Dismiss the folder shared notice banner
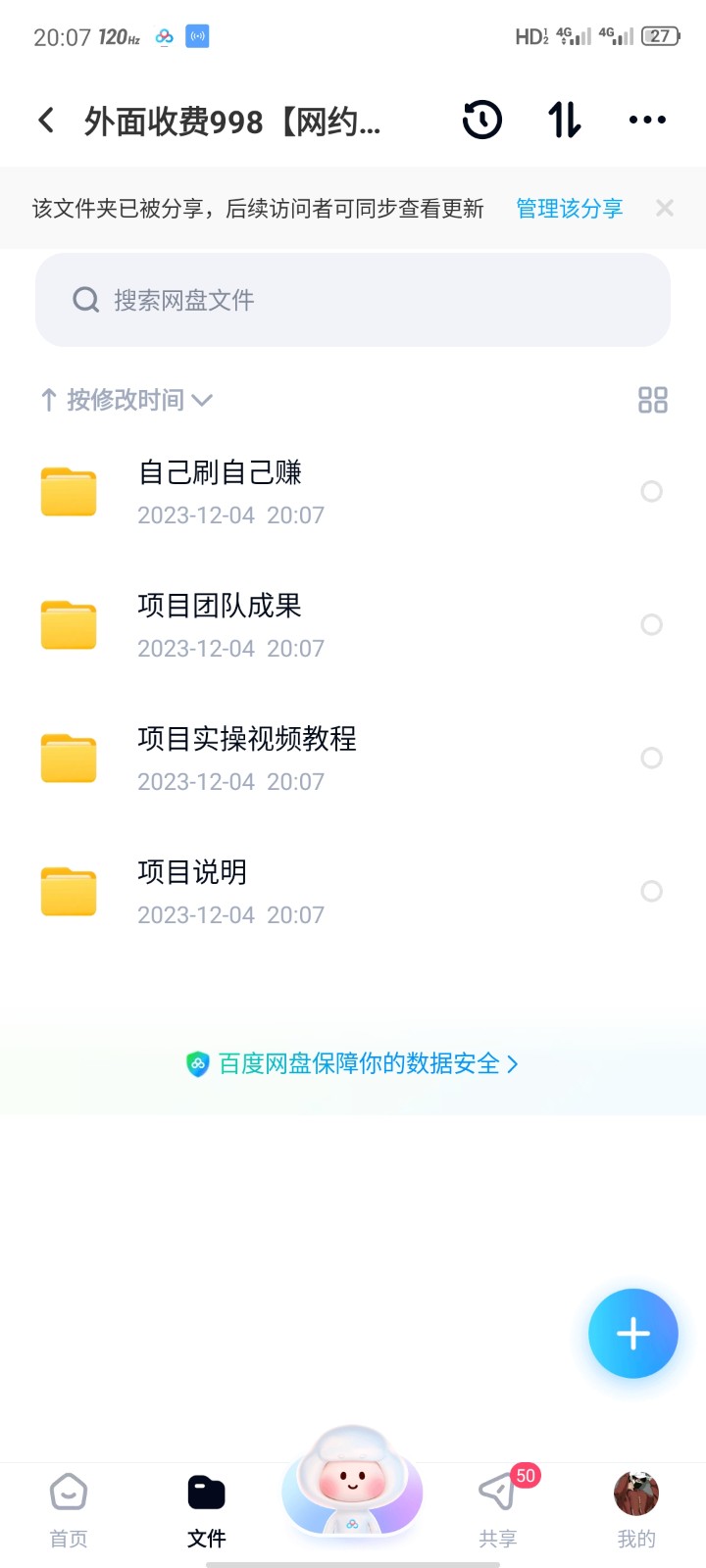706x1568 pixels. [665, 208]
